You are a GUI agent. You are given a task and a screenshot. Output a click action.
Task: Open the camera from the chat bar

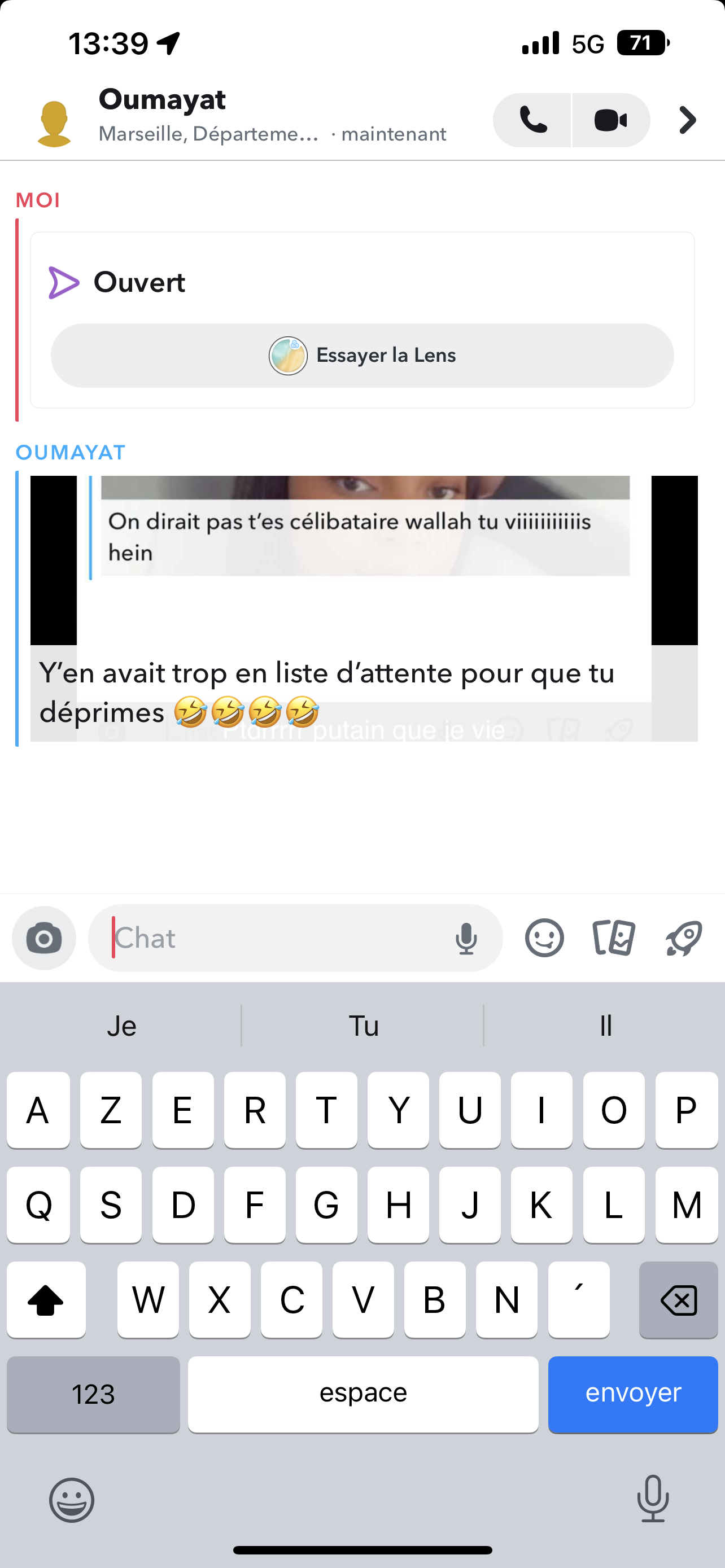tap(44, 938)
